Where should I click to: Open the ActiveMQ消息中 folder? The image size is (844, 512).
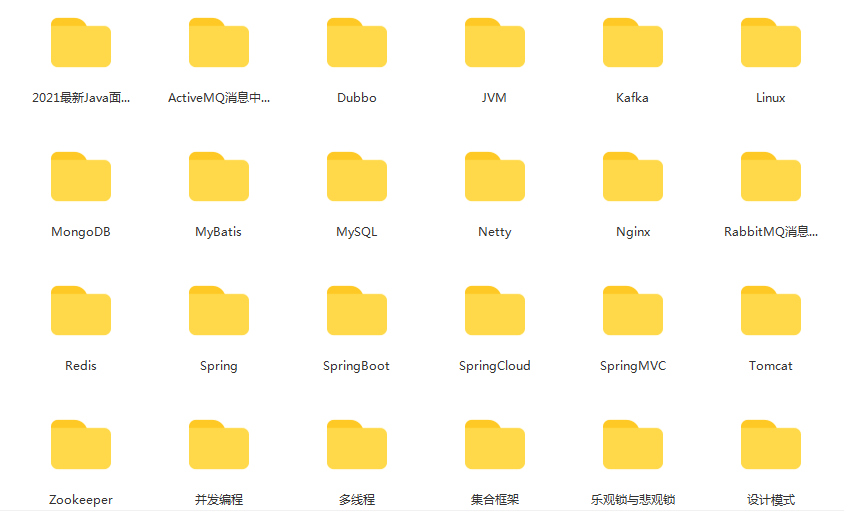coord(219,43)
